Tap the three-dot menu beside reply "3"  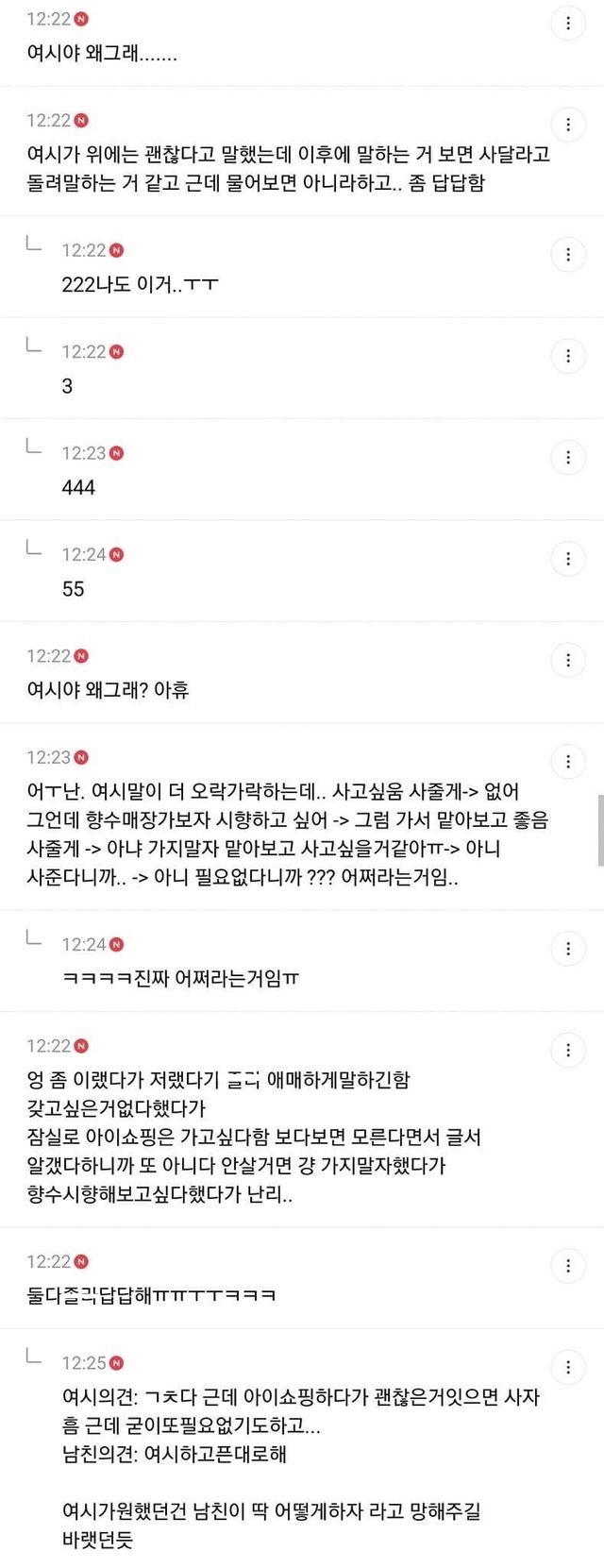[x=568, y=356]
